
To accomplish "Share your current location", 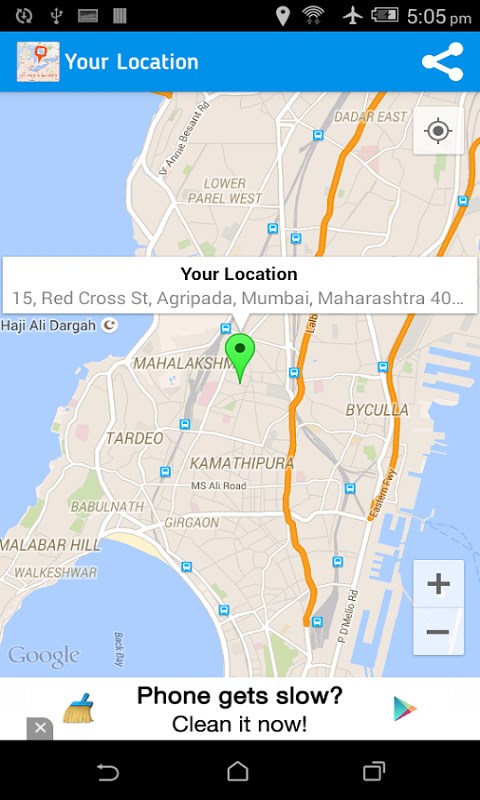I will click(x=442, y=62).
